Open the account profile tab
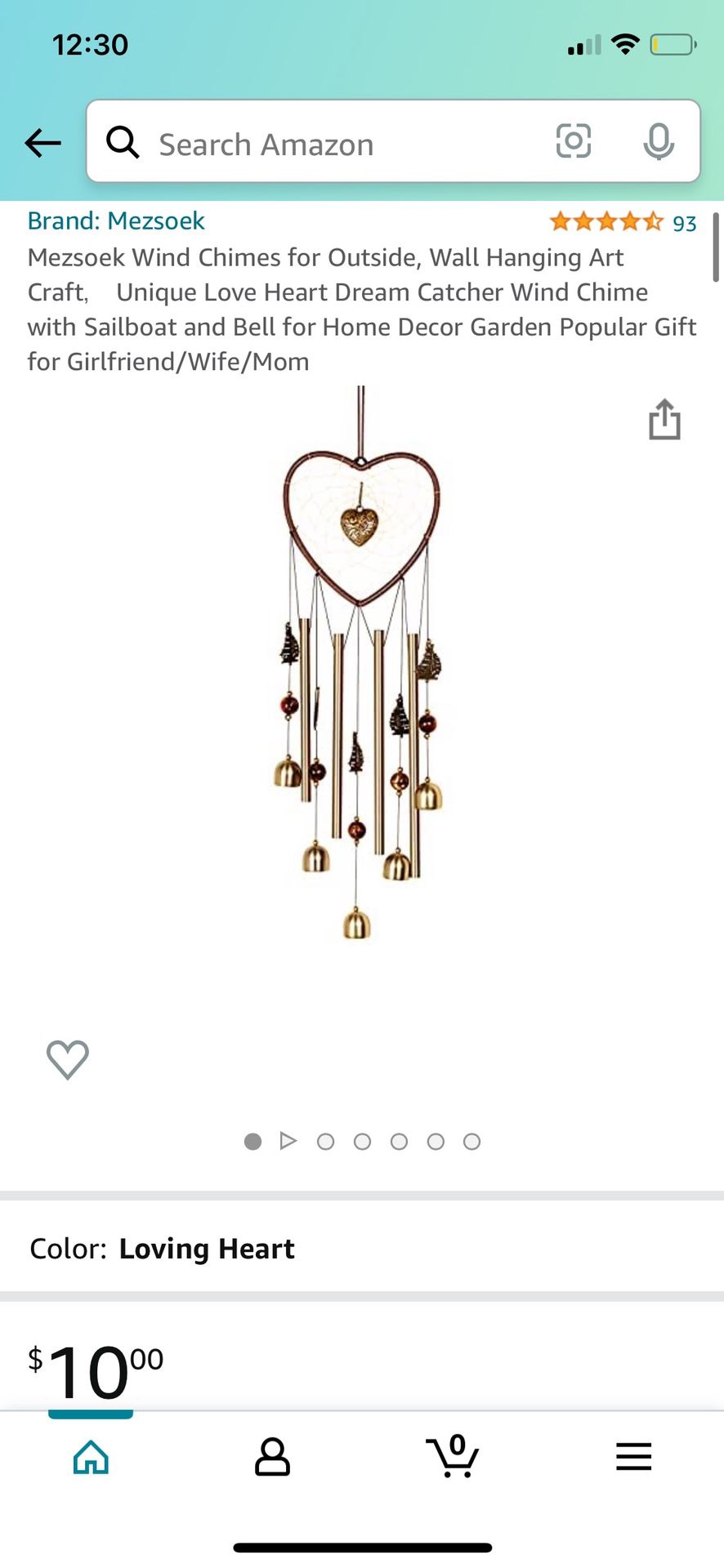This screenshot has width=724, height=1568. click(x=272, y=1456)
